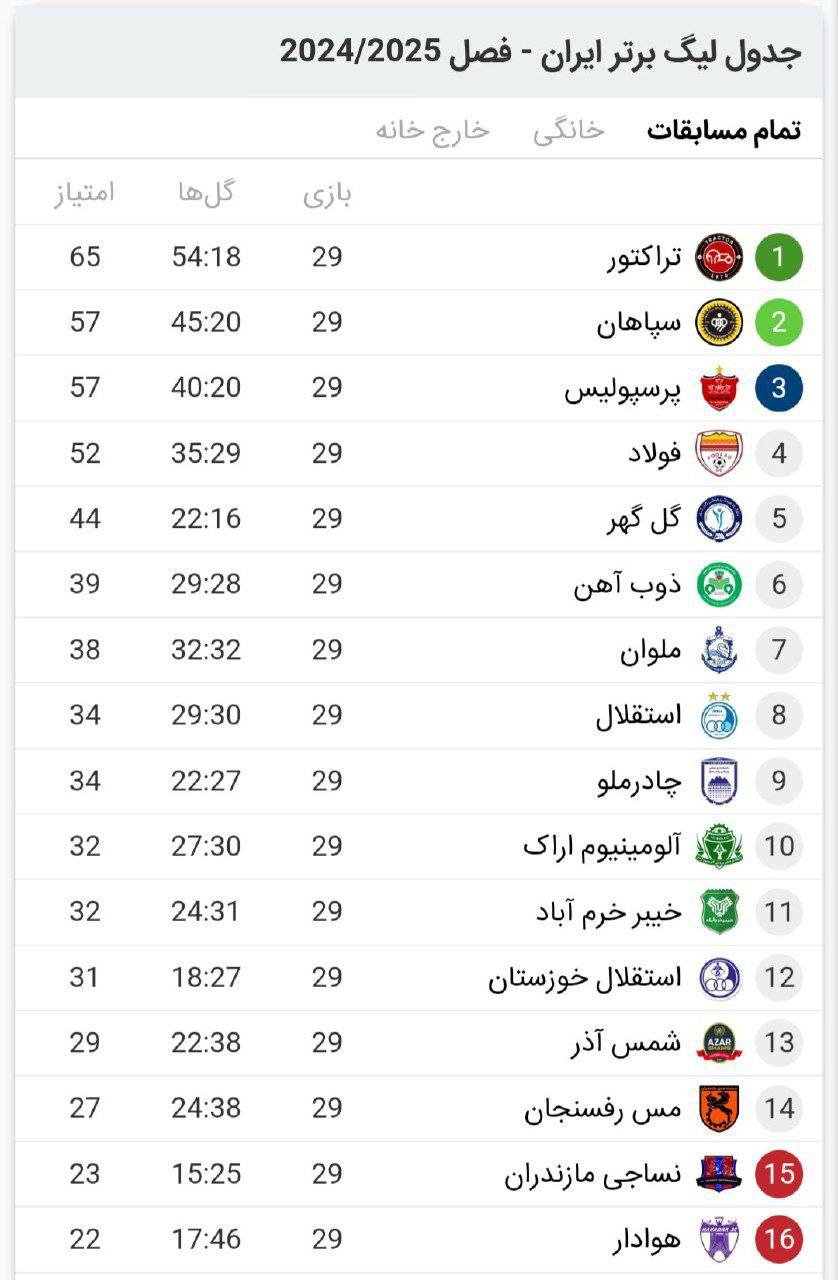The width and height of the screenshot is (838, 1280).
Task: Open the استقلال خوزستان team row
Action: point(585,978)
